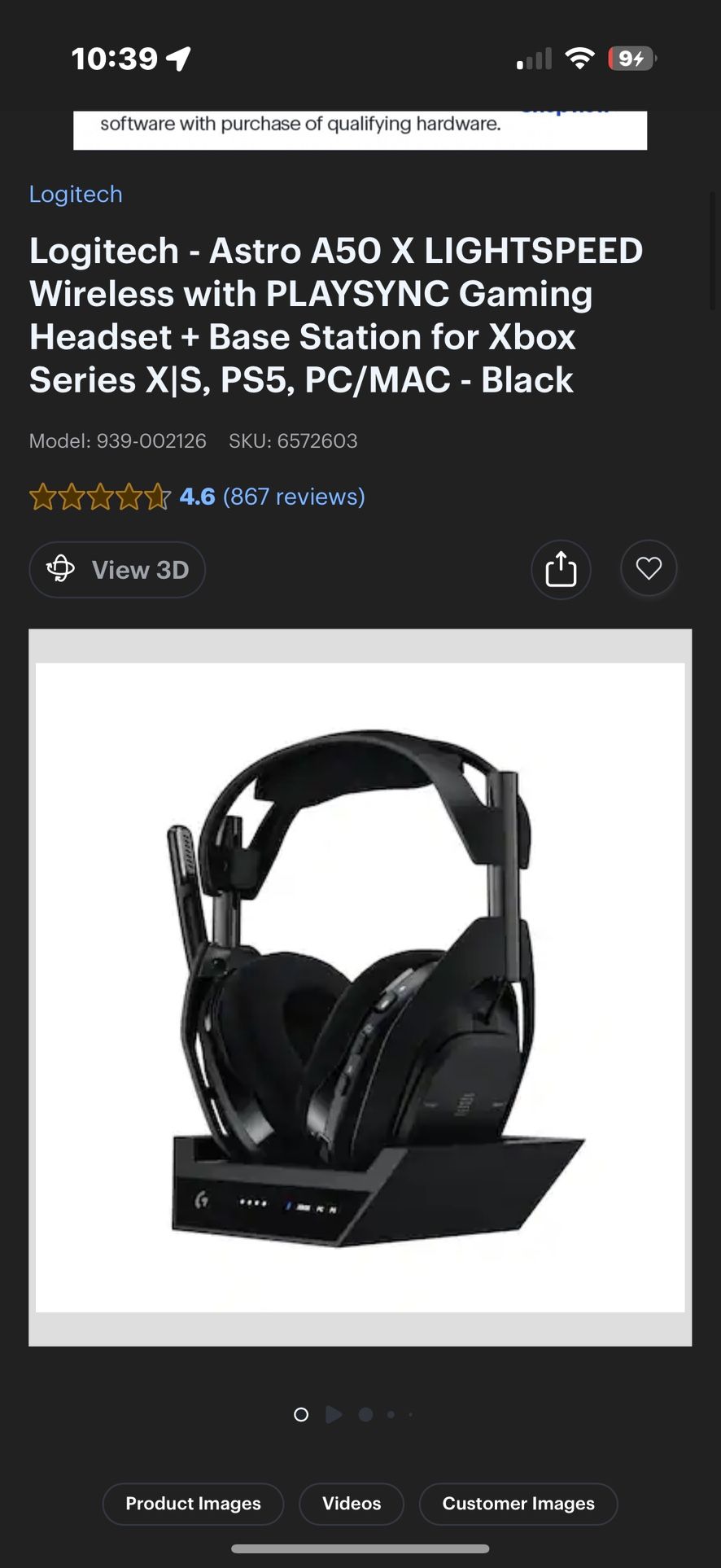Tap the video play indicator in the carousel
This screenshot has height=1568, width=721.
(x=333, y=1414)
